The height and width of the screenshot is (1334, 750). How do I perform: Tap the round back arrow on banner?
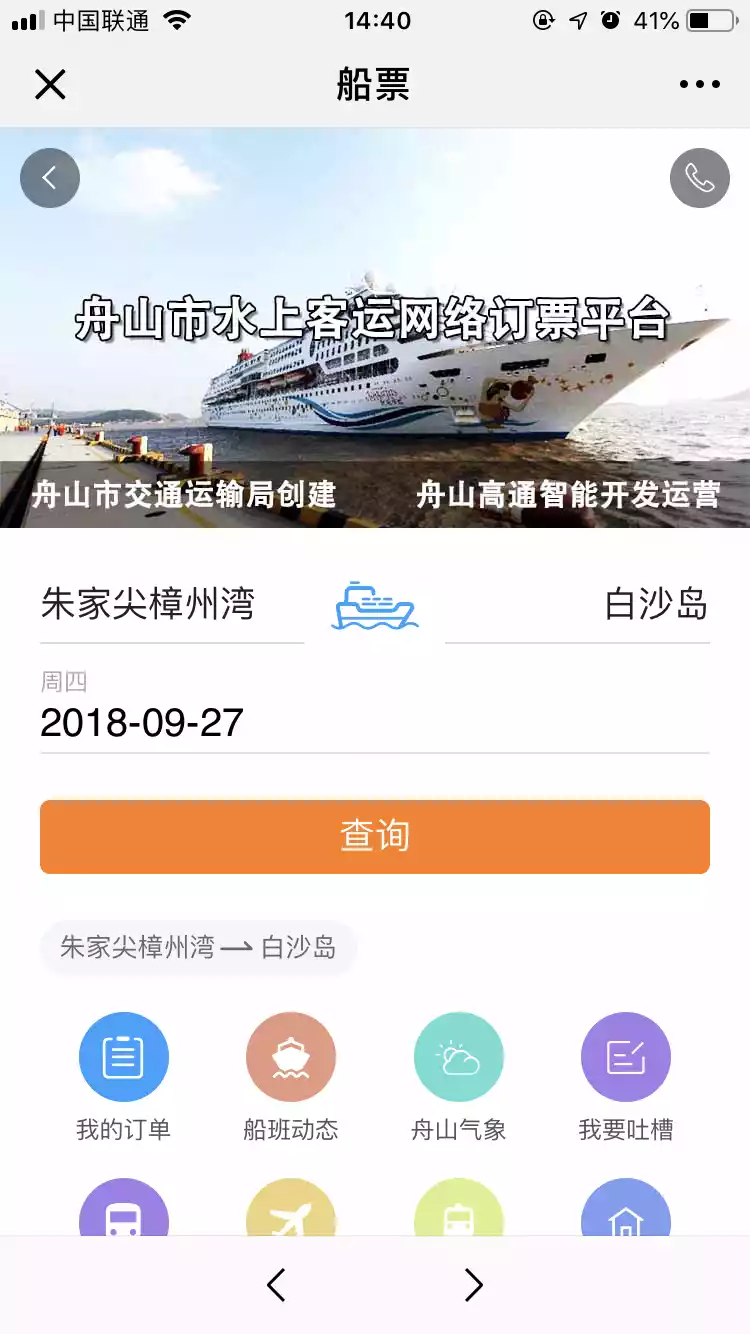pos(49,178)
